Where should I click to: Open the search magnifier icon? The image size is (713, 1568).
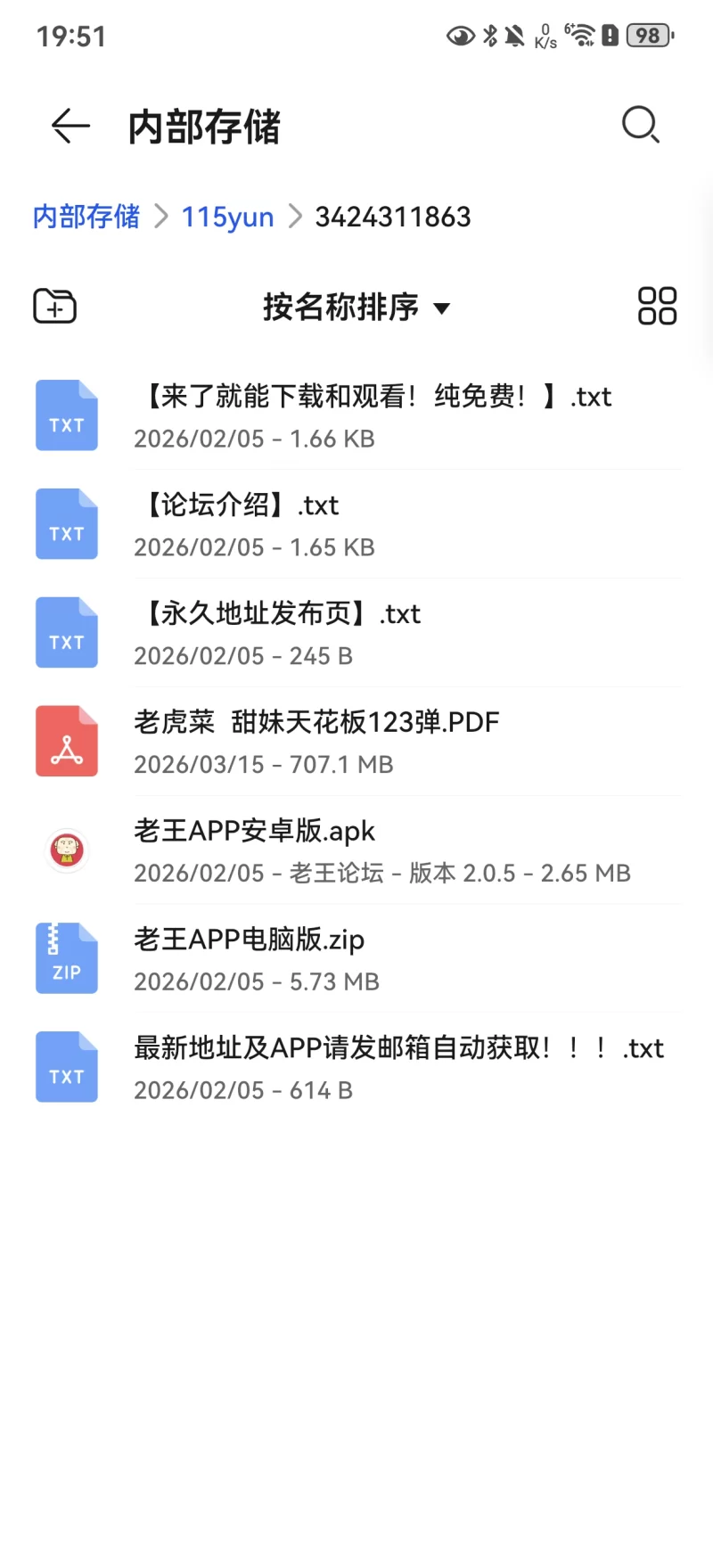640,125
